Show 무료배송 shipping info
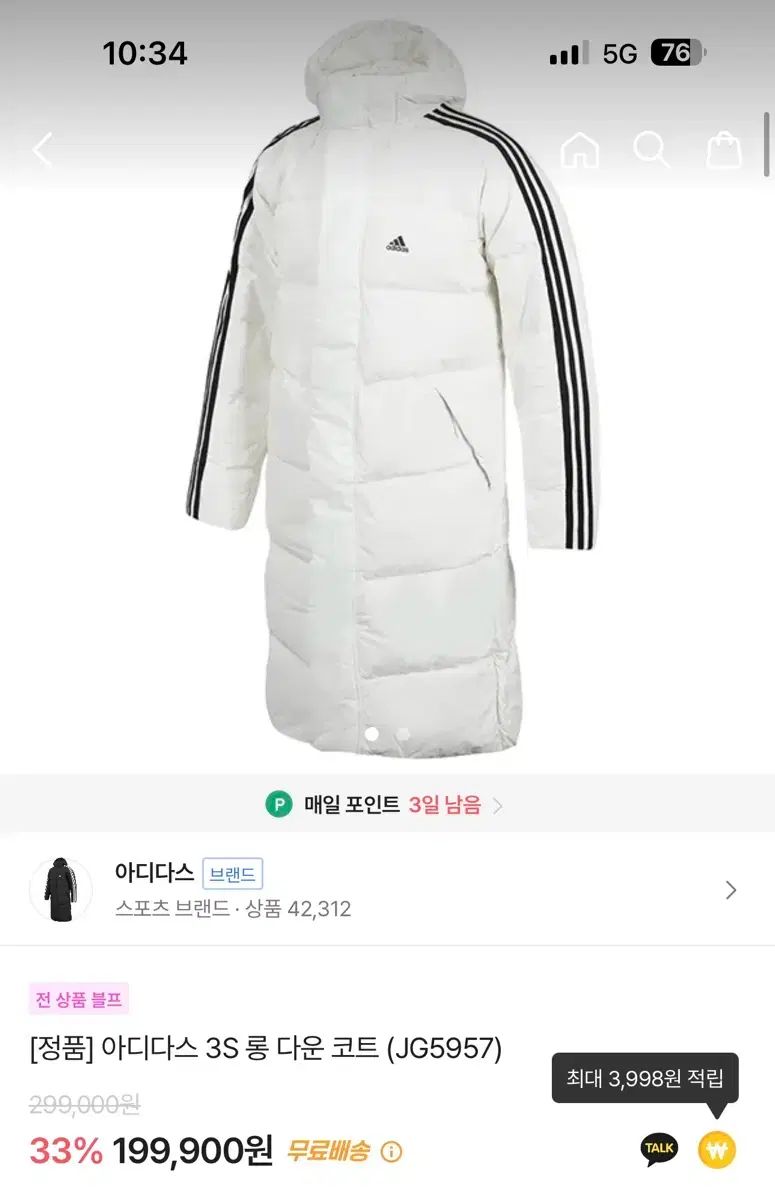The width and height of the screenshot is (775, 1200). point(391,1152)
